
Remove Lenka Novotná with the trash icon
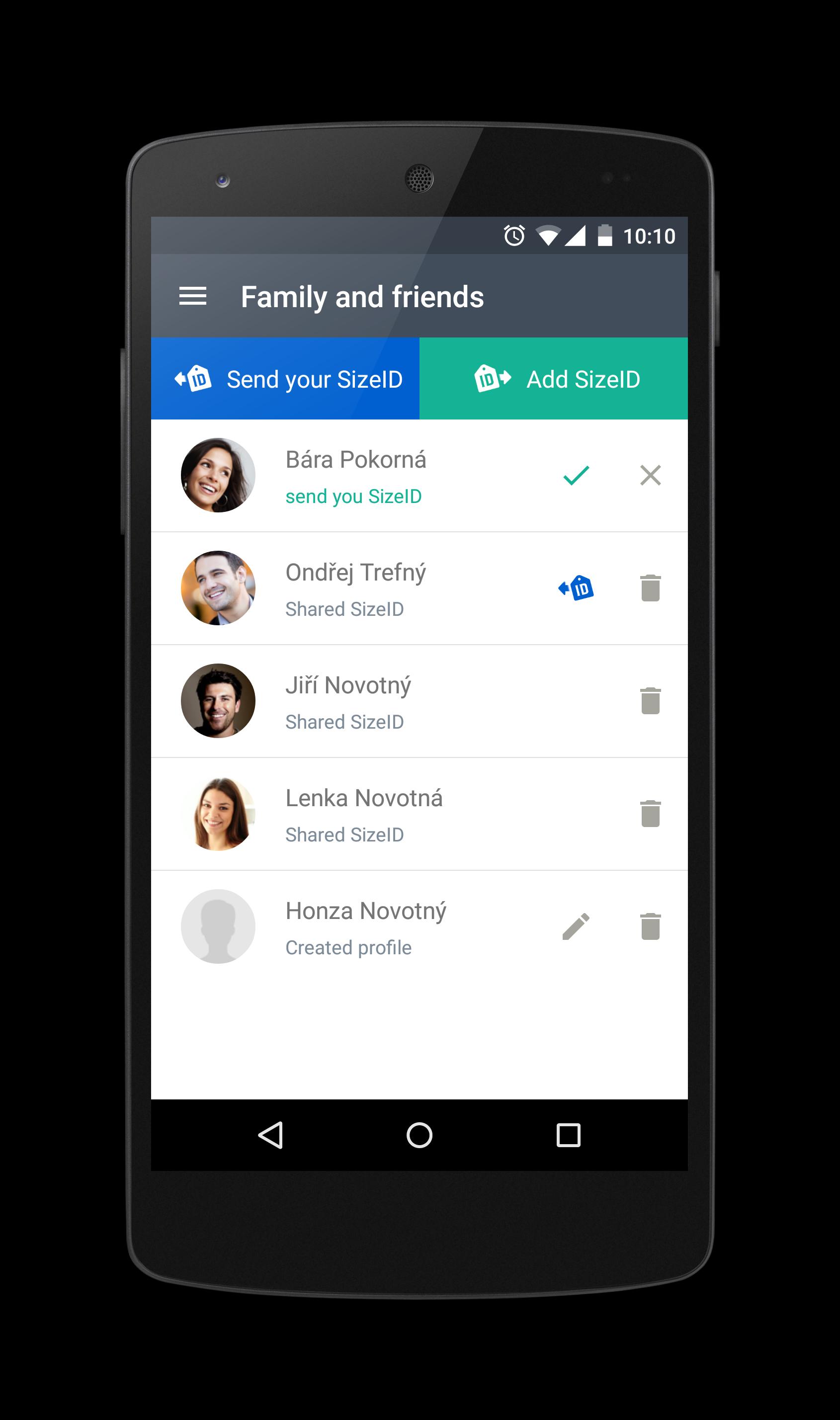(x=650, y=813)
